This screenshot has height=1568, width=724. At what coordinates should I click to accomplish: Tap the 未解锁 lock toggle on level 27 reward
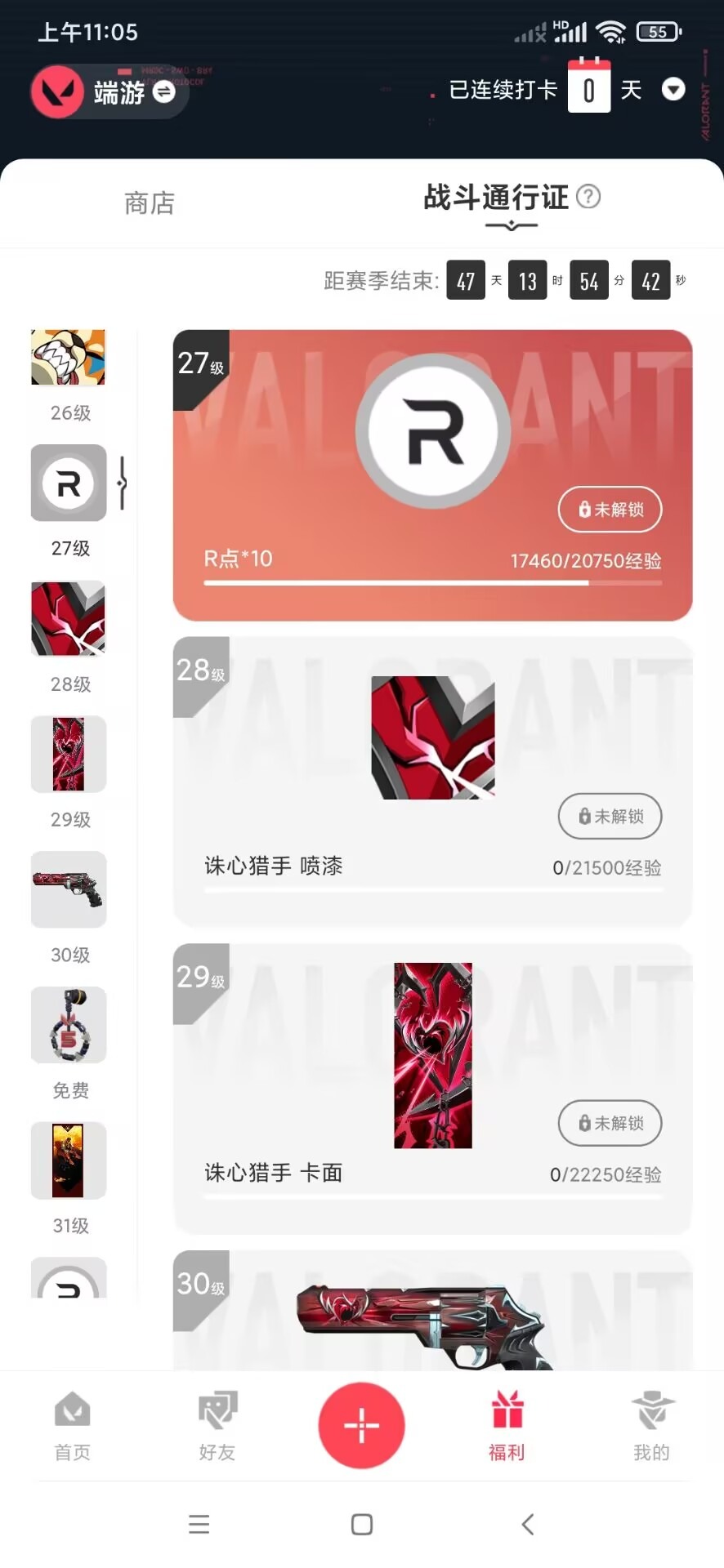610,509
